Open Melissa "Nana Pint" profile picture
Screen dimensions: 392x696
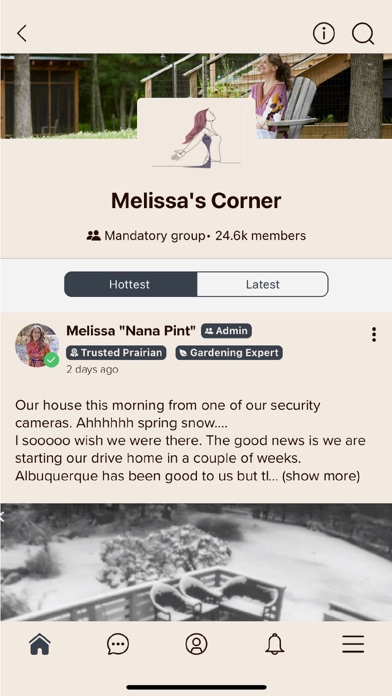tap(37, 345)
